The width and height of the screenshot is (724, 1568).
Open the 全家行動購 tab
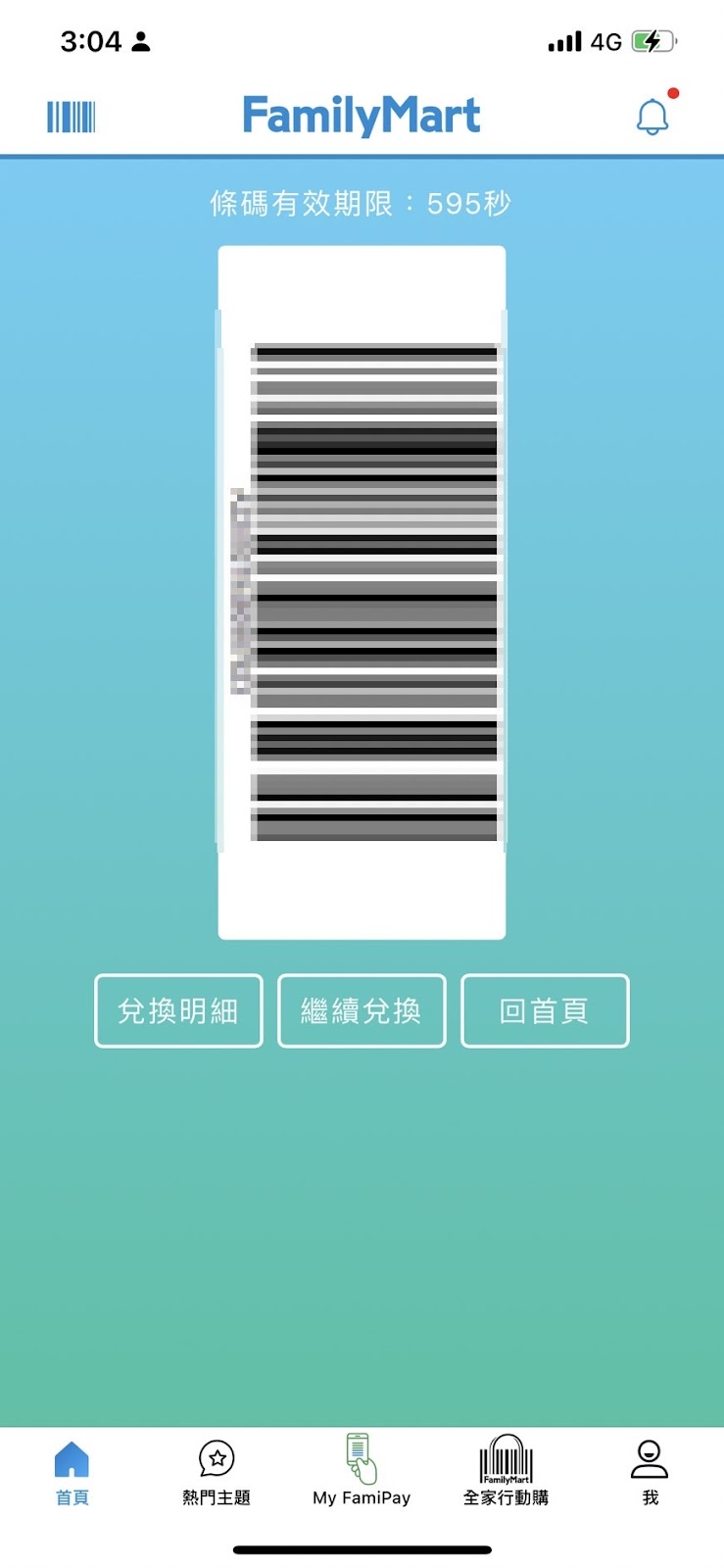tap(506, 1472)
